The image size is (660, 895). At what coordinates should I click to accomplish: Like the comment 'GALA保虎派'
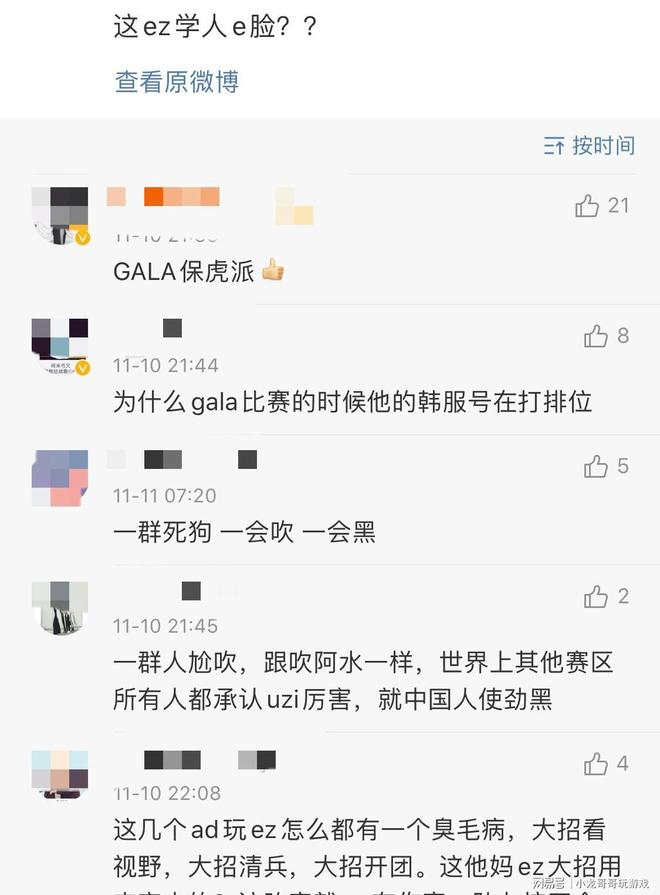[x=587, y=206]
